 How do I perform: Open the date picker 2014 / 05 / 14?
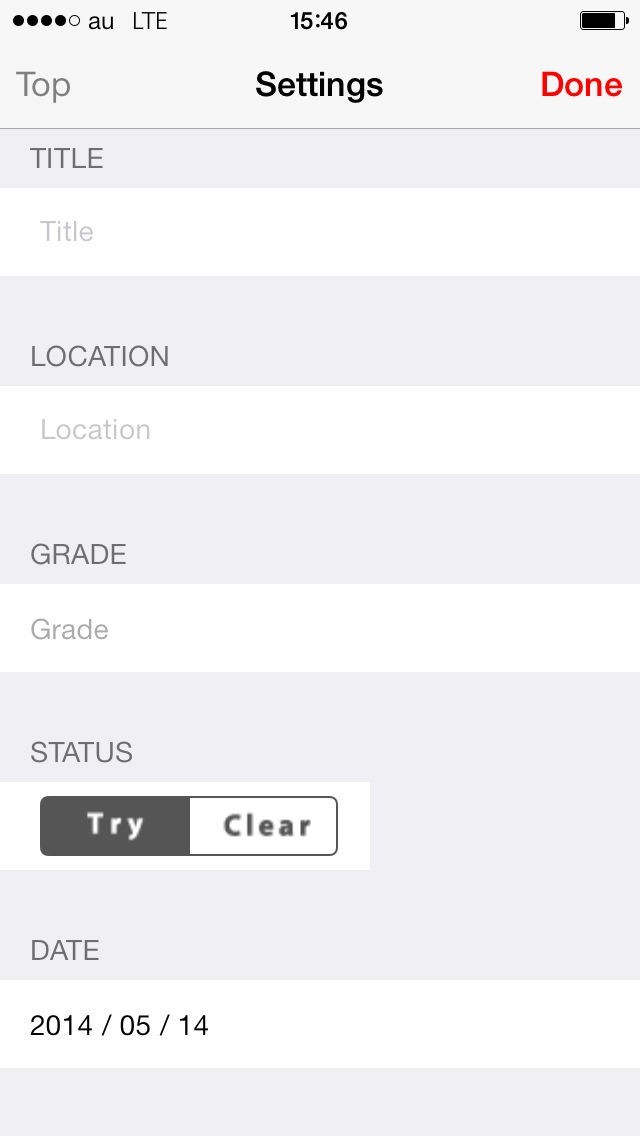pos(320,1025)
